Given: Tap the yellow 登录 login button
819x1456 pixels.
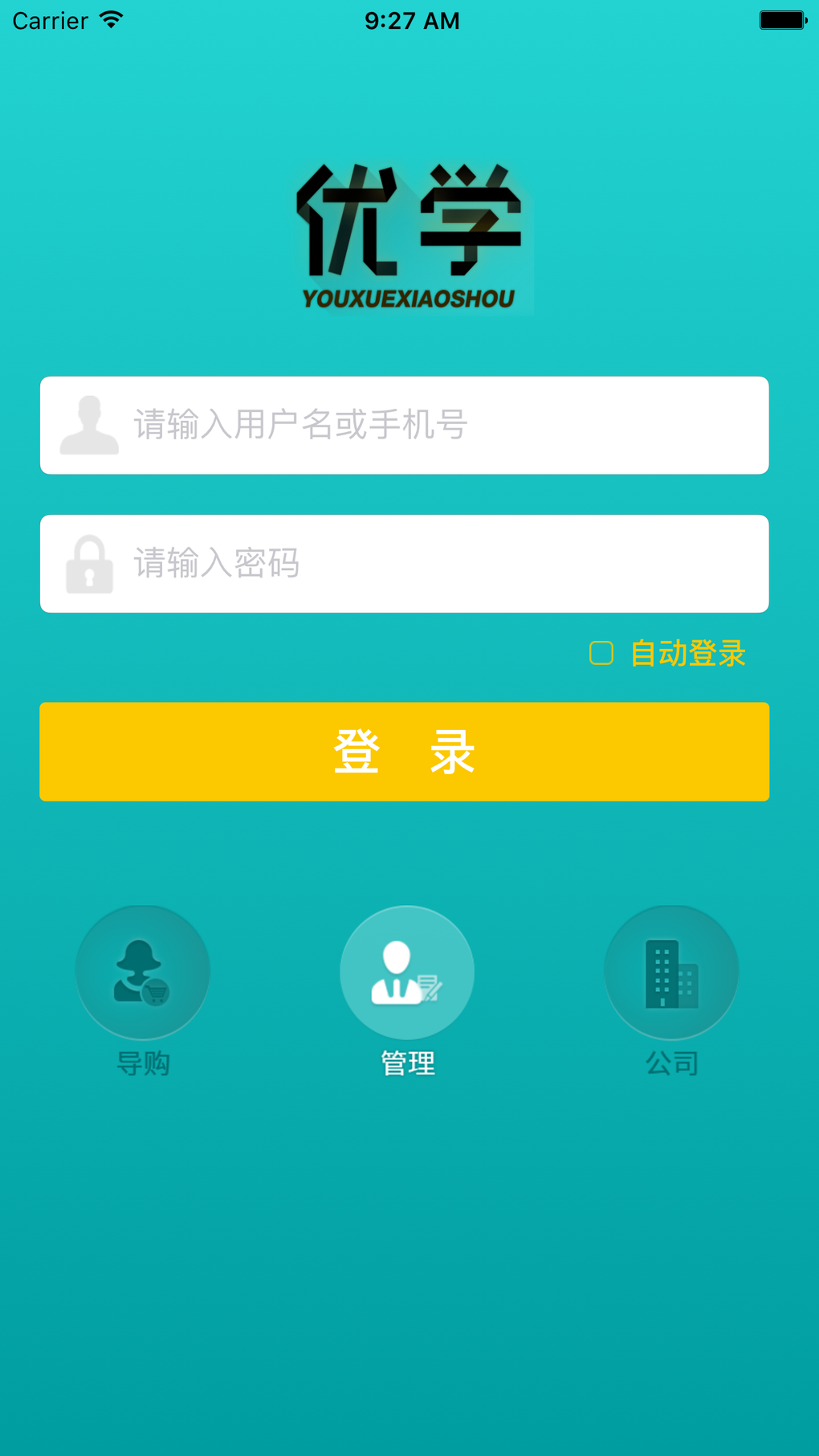Looking at the screenshot, I should (x=405, y=751).
